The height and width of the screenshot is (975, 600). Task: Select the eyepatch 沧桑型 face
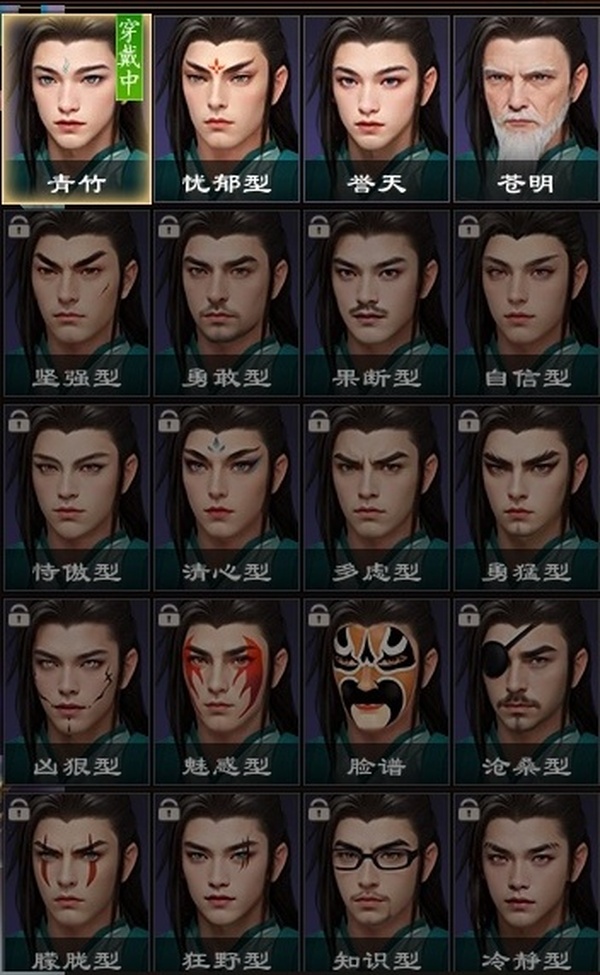(x=526, y=691)
